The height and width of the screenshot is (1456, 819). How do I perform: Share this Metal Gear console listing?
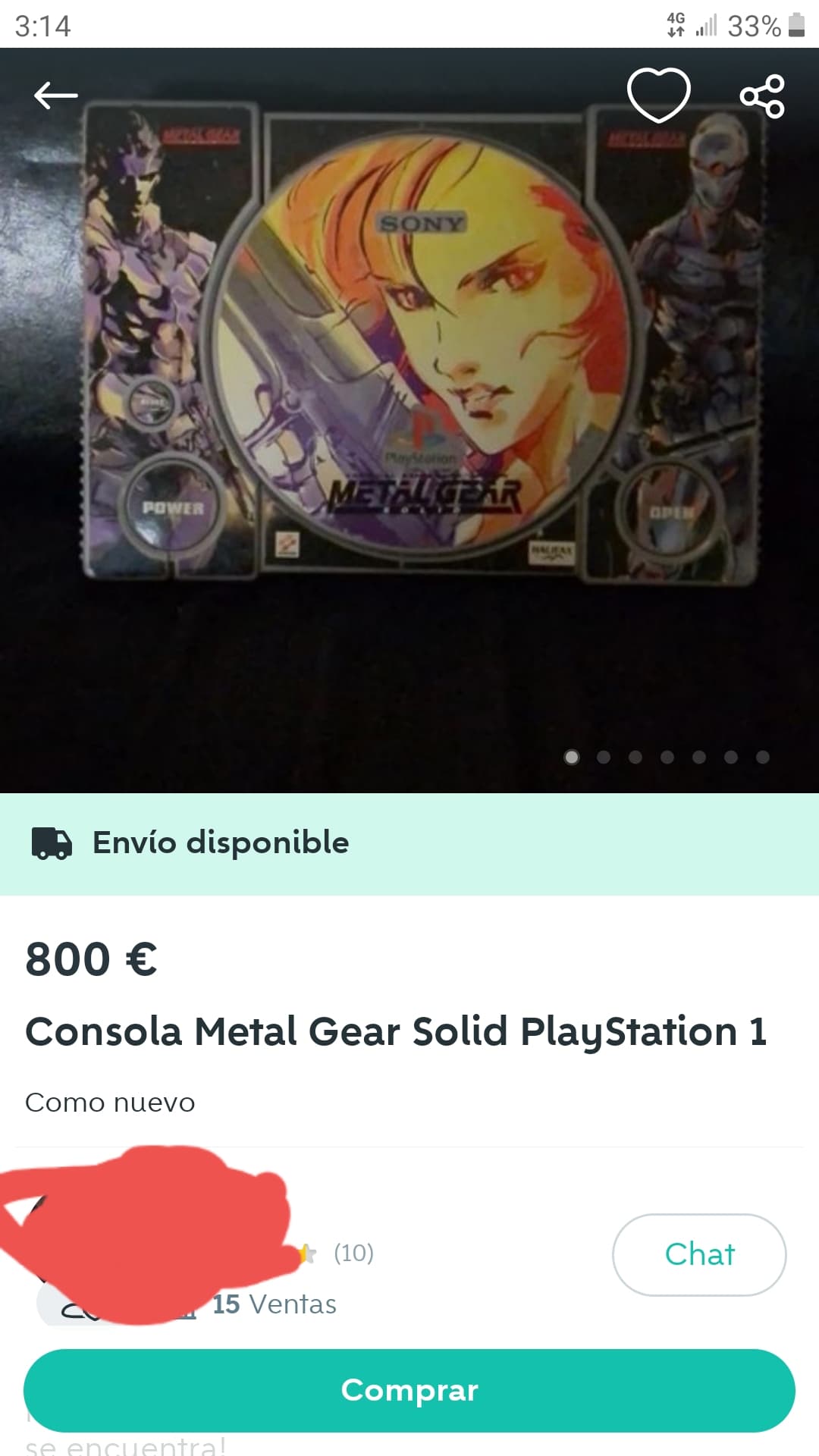pyautogui.click(x=762, y=96)
